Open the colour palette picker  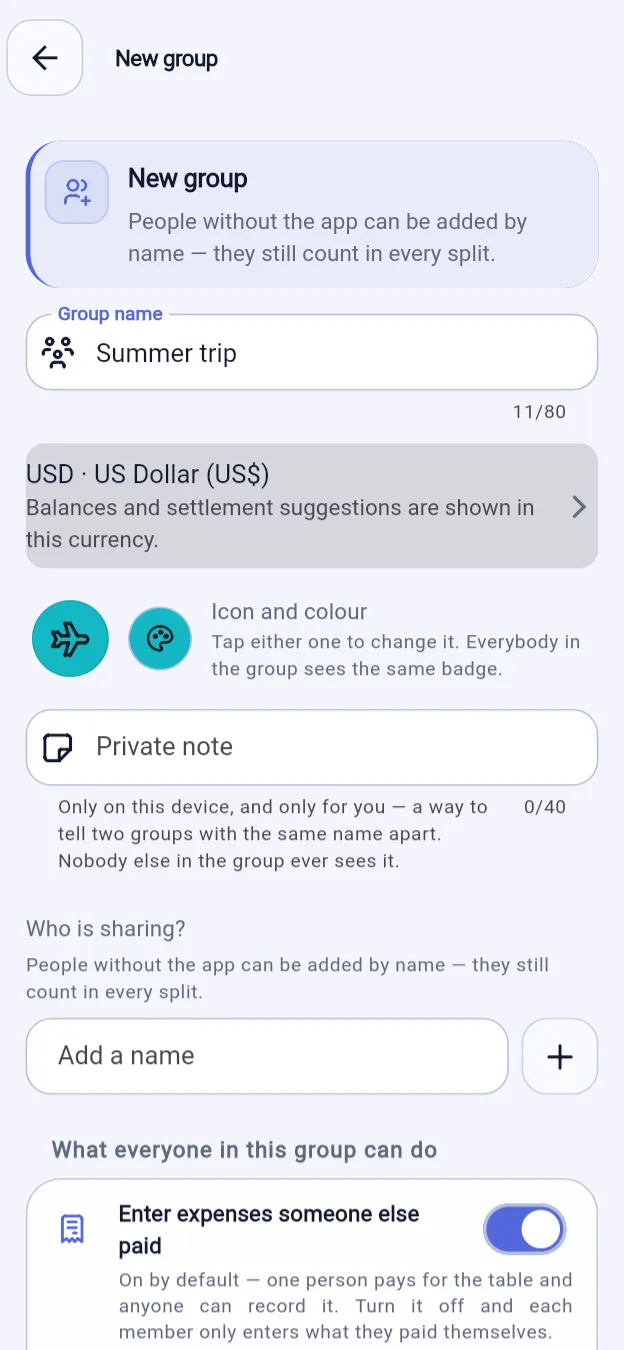coord(160,639)
